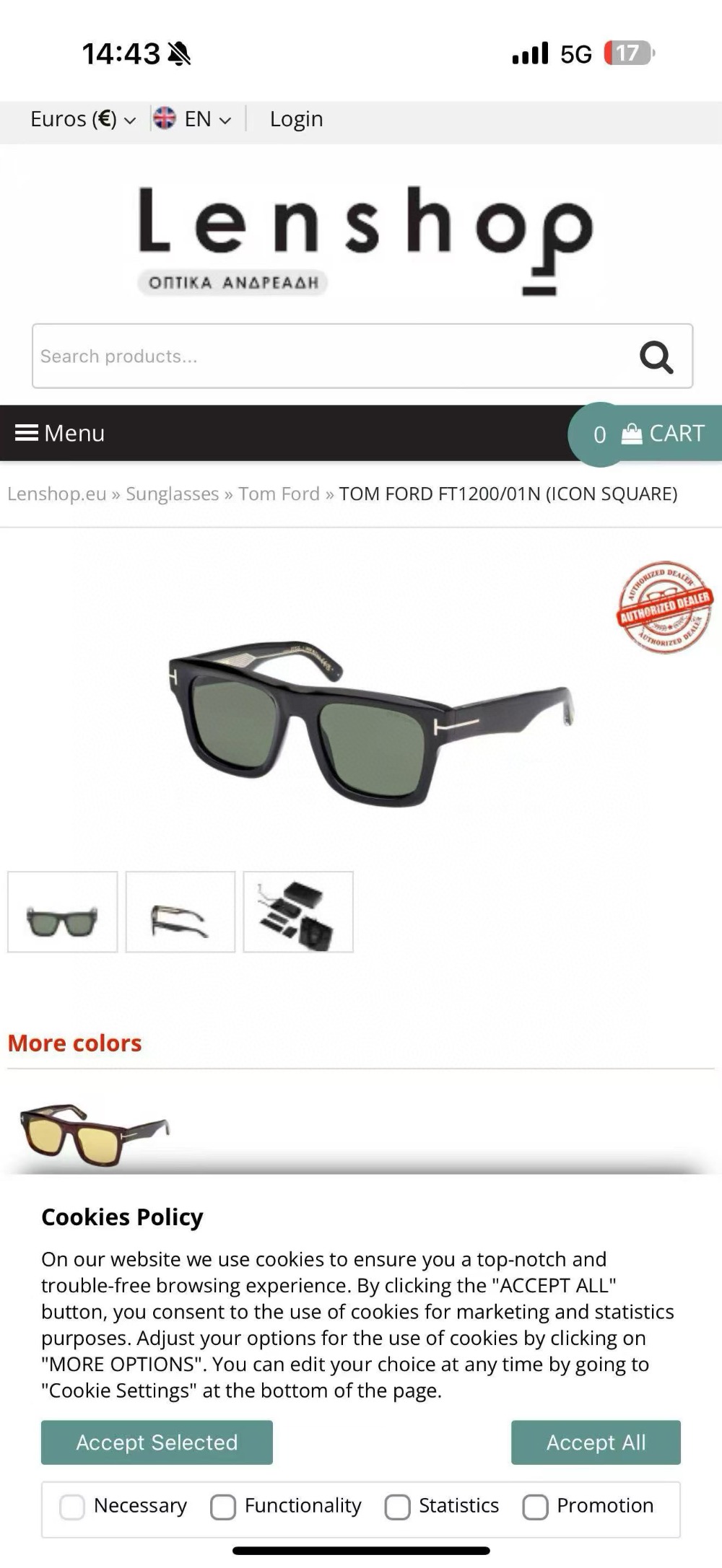Image resolution: width=722 pixels, height=1568 pixels.
Task: Select the case and accessories thumbnail
Action: 298,912
